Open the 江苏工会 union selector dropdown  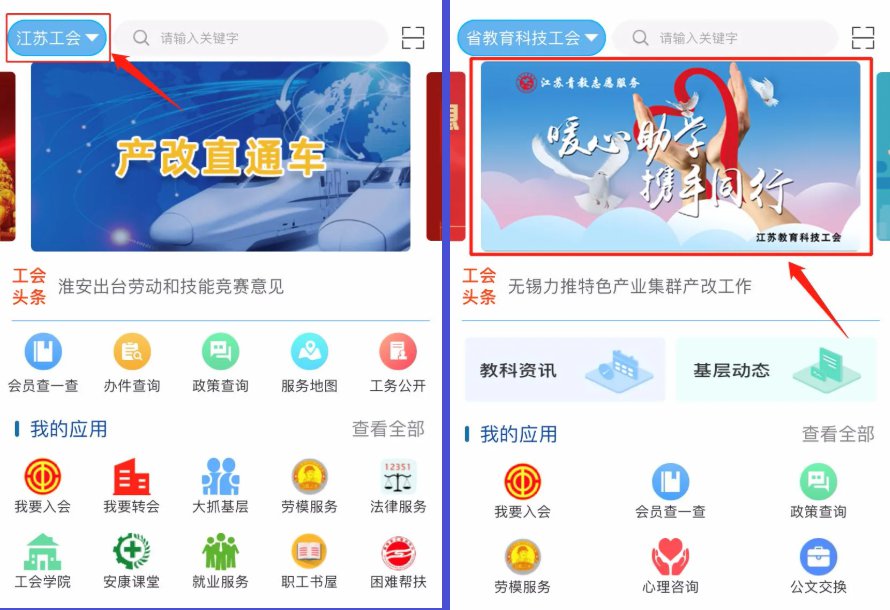58,39
